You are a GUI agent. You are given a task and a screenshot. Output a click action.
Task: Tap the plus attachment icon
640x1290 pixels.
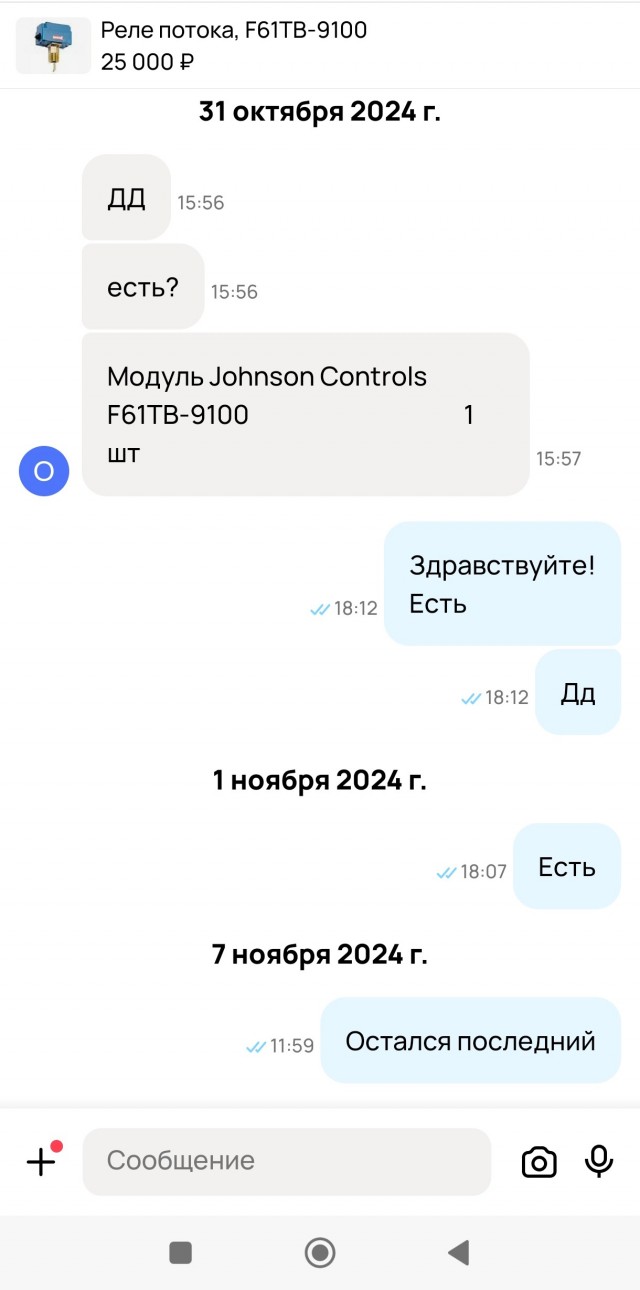point(41,1161)
